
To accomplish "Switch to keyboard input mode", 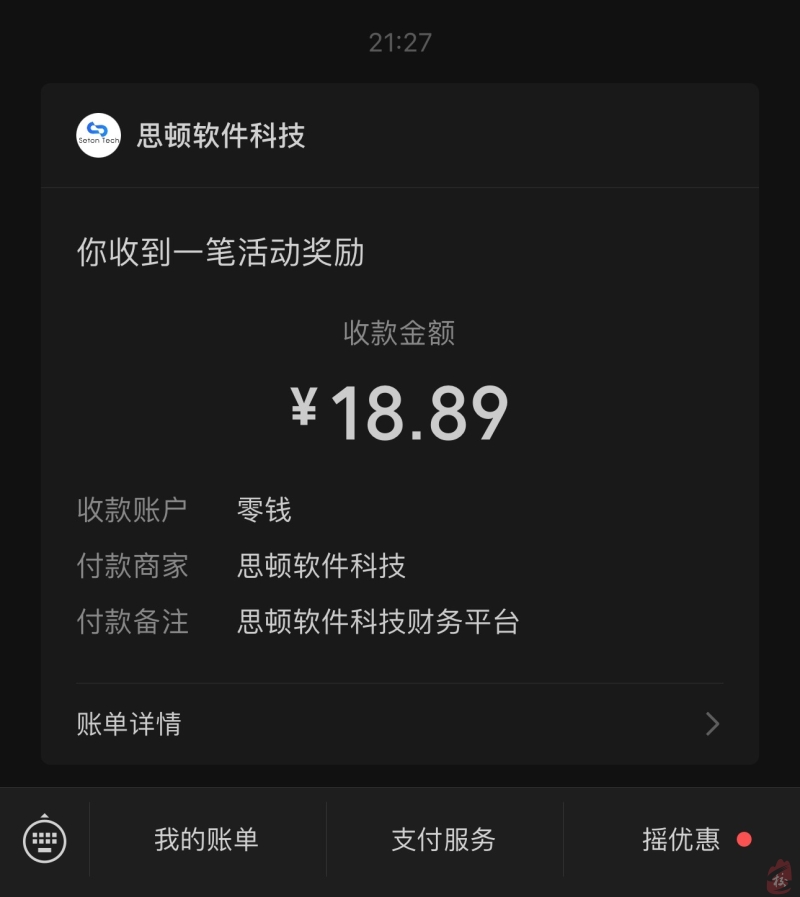I will [45, 839].
